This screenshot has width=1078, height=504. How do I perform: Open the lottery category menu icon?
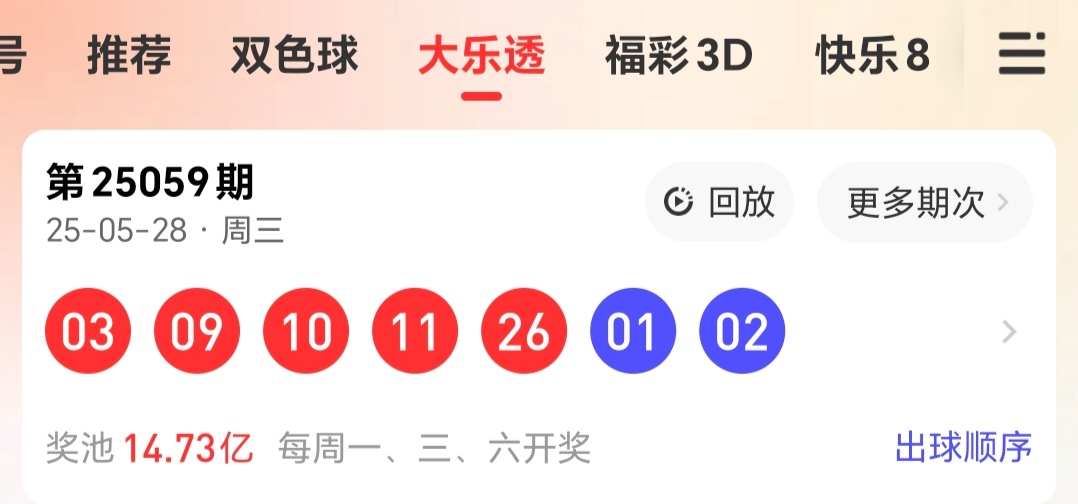(1021, 54)
